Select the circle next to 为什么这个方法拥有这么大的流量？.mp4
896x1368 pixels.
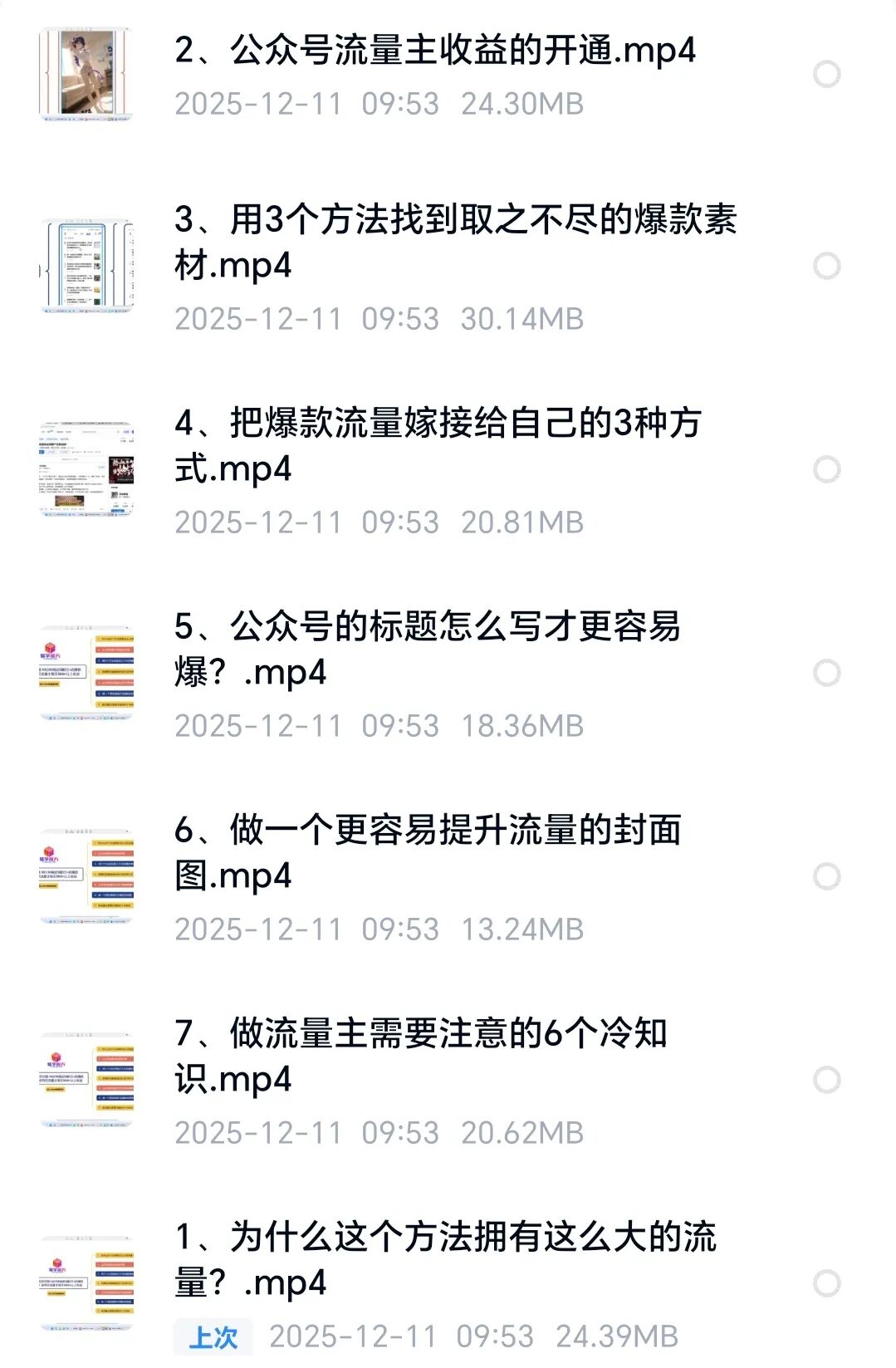pyautogui.click(x=826, y=1283)
